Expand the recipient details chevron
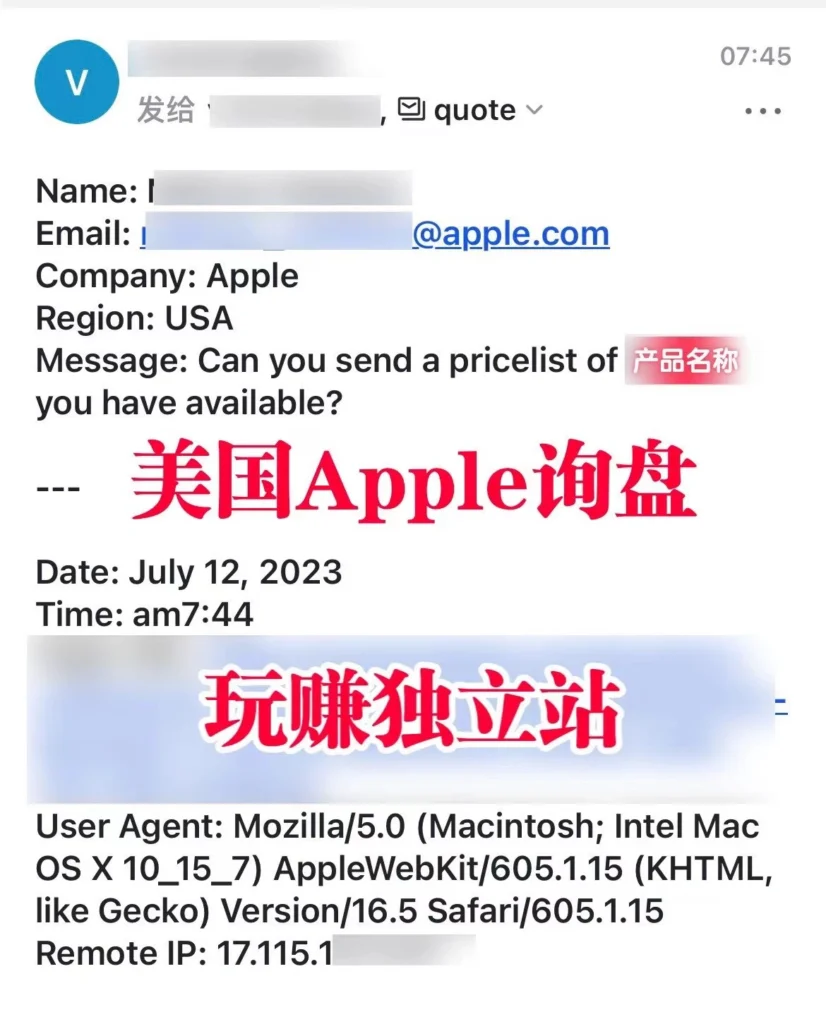This screenshot has height=1024, width=826. click(535, 109)
